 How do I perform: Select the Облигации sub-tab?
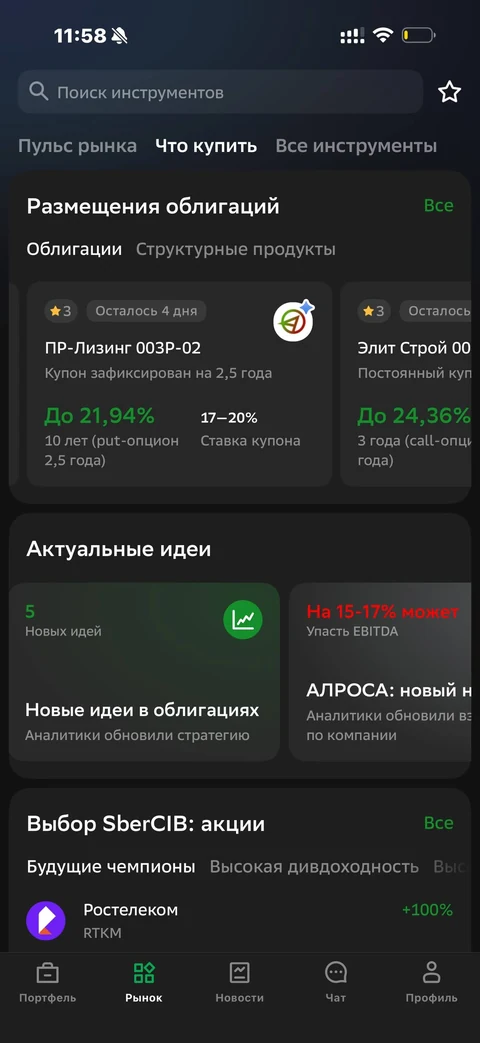74,249
